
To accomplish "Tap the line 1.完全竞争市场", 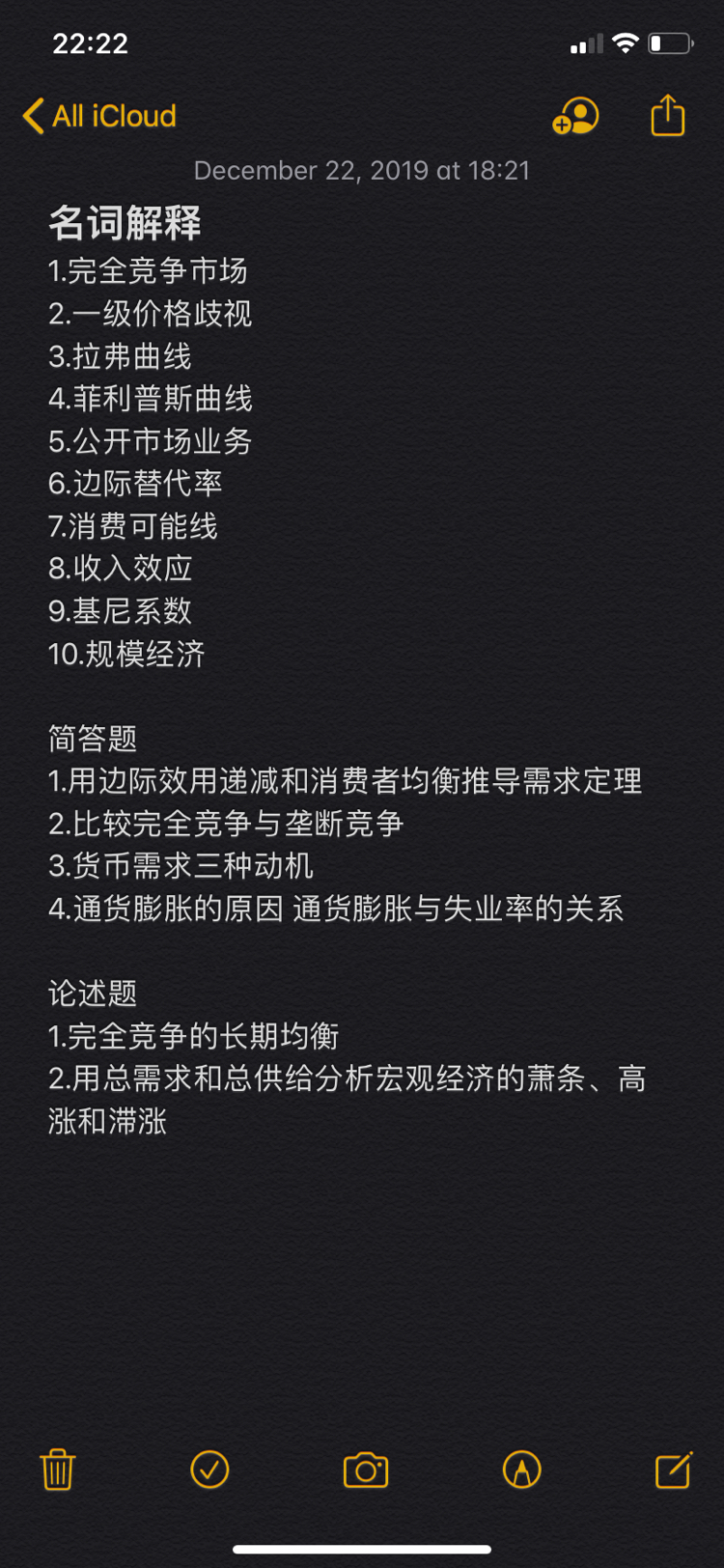I will tap(150, 271).
